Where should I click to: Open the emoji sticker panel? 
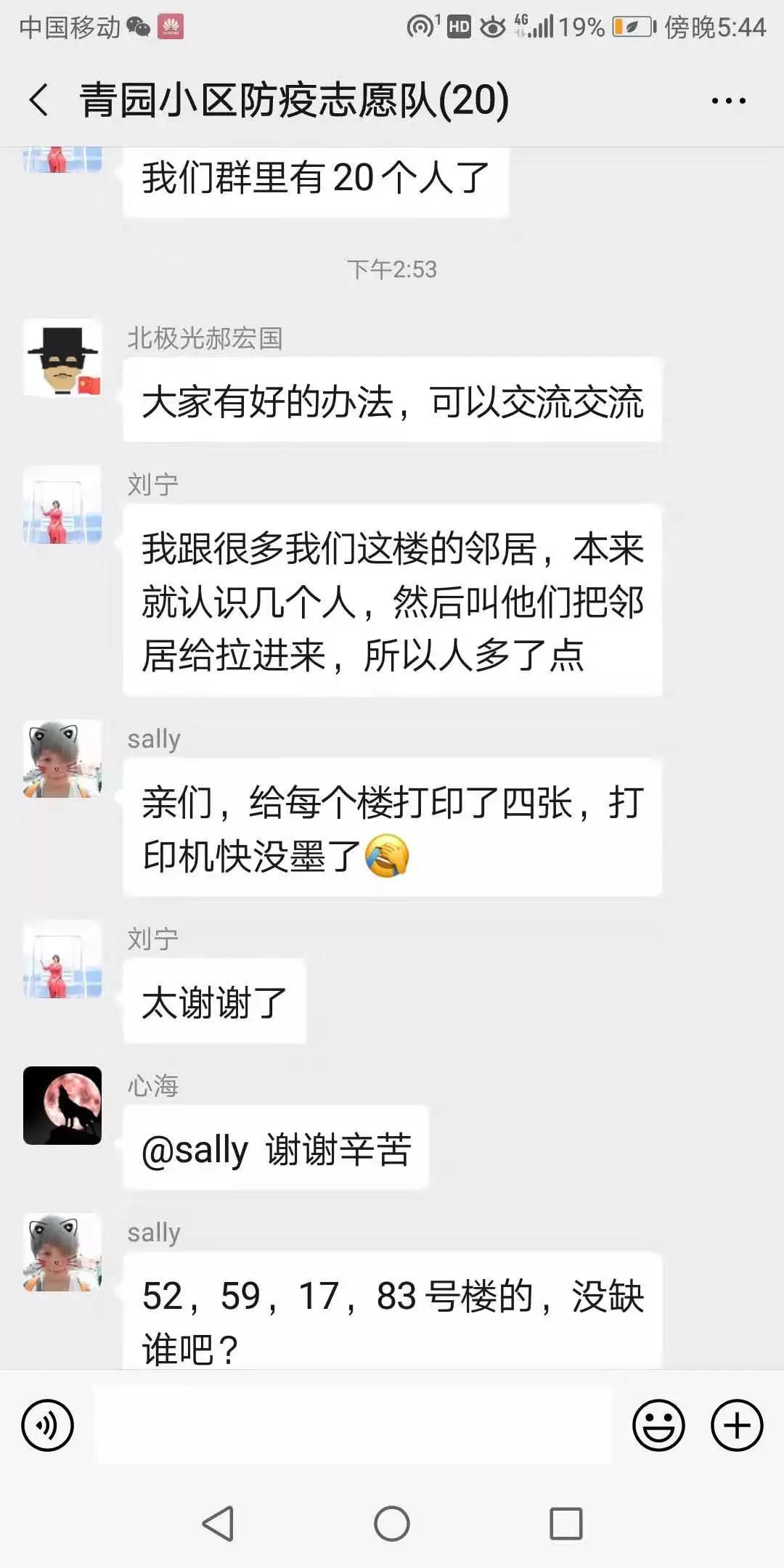click(658, 1426)
